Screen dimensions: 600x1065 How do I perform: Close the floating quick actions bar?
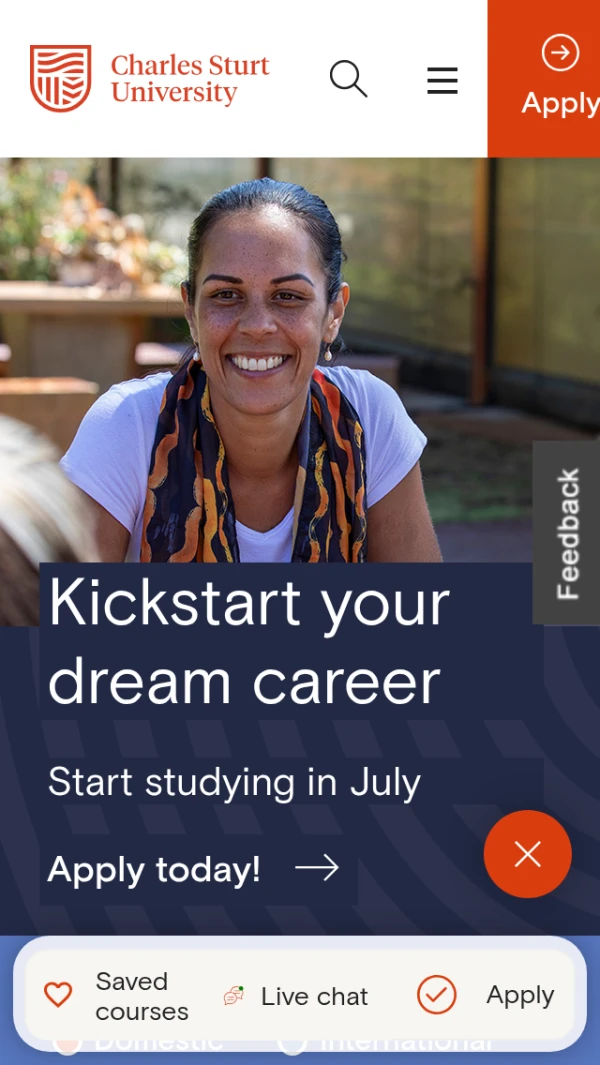[527, 854]
